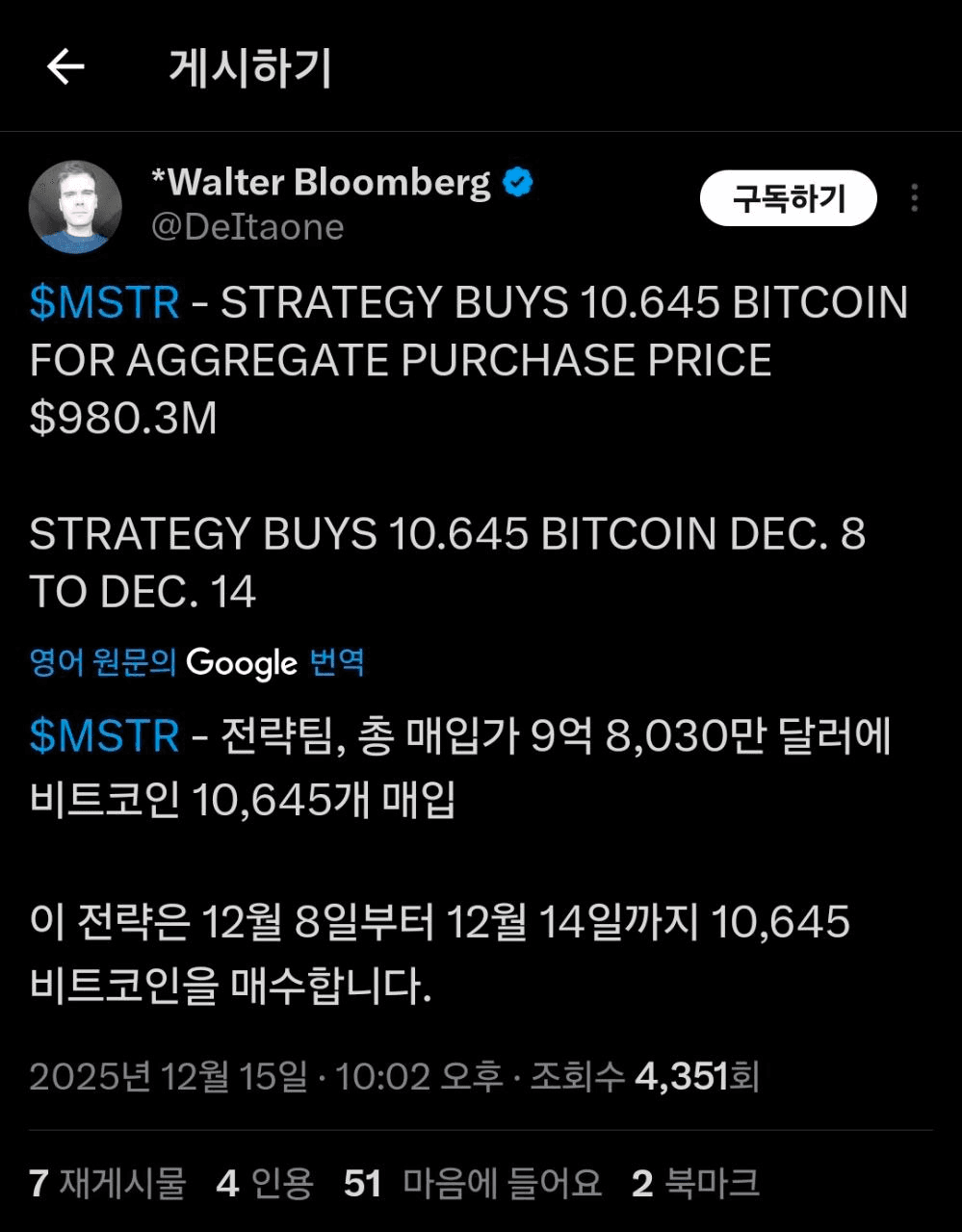Open the post's overflow menu
This screenshot has width=962, height=1232.
coord(914,198)
